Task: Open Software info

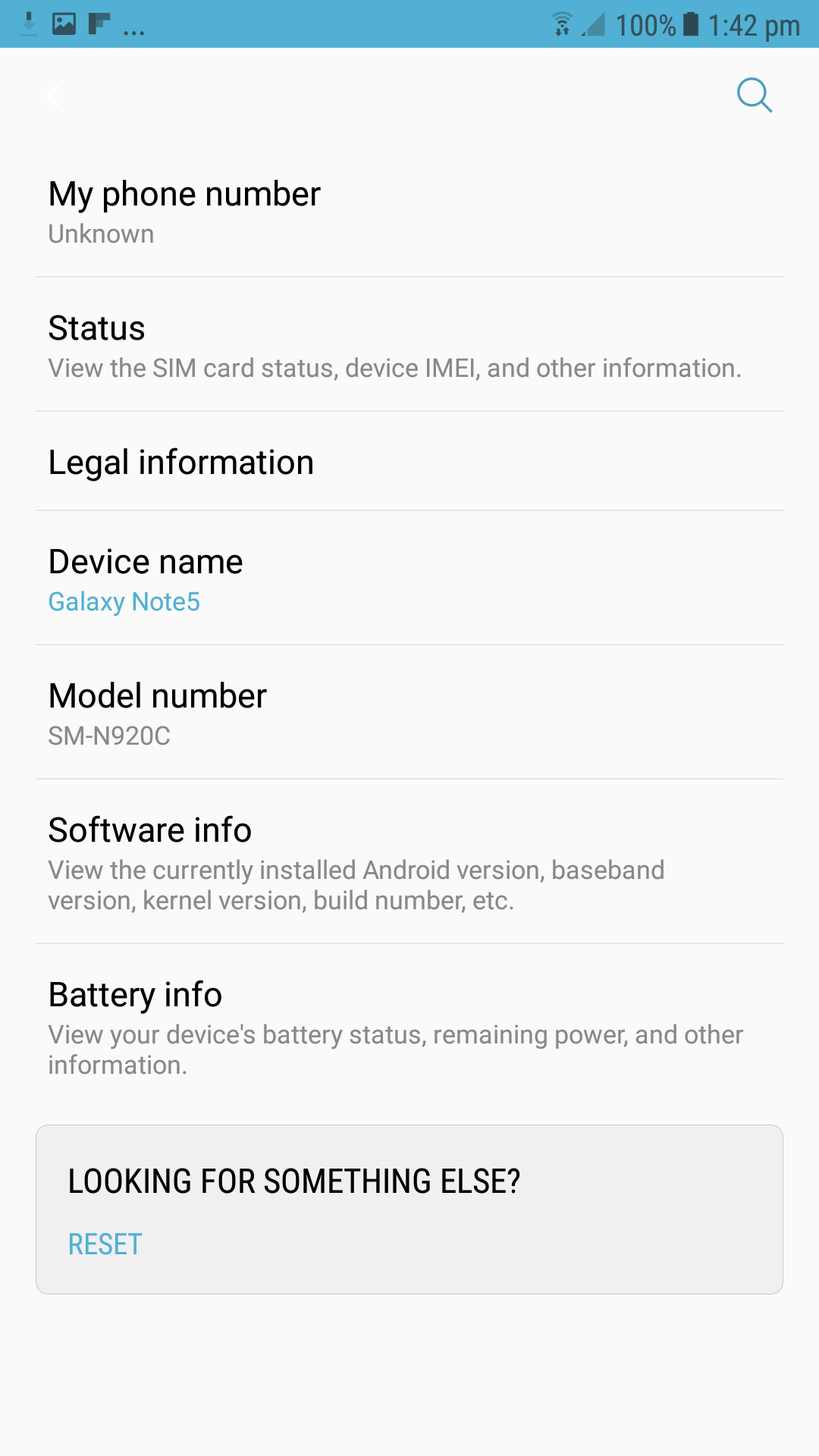Action: point(409,862)
